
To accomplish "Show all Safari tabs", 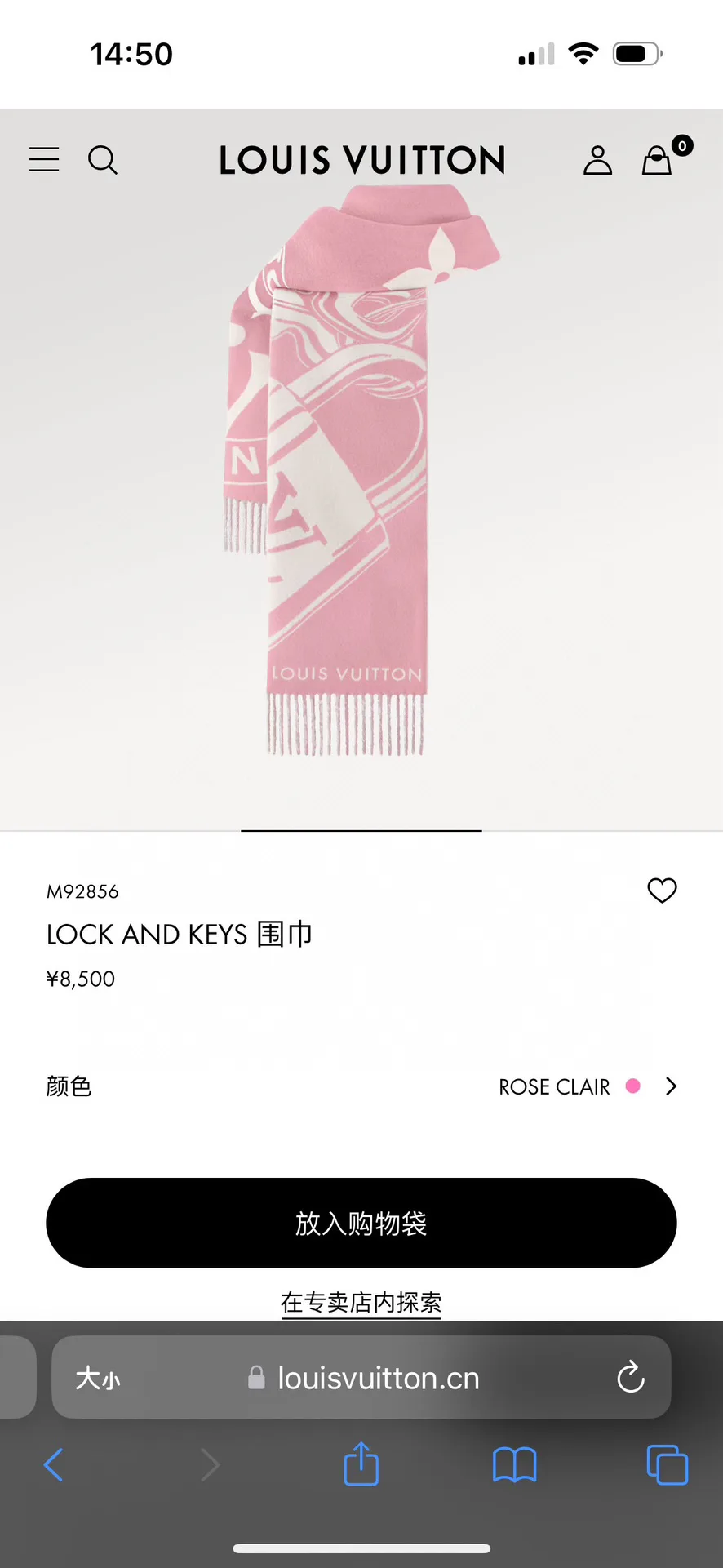I will coord(667,1464).
